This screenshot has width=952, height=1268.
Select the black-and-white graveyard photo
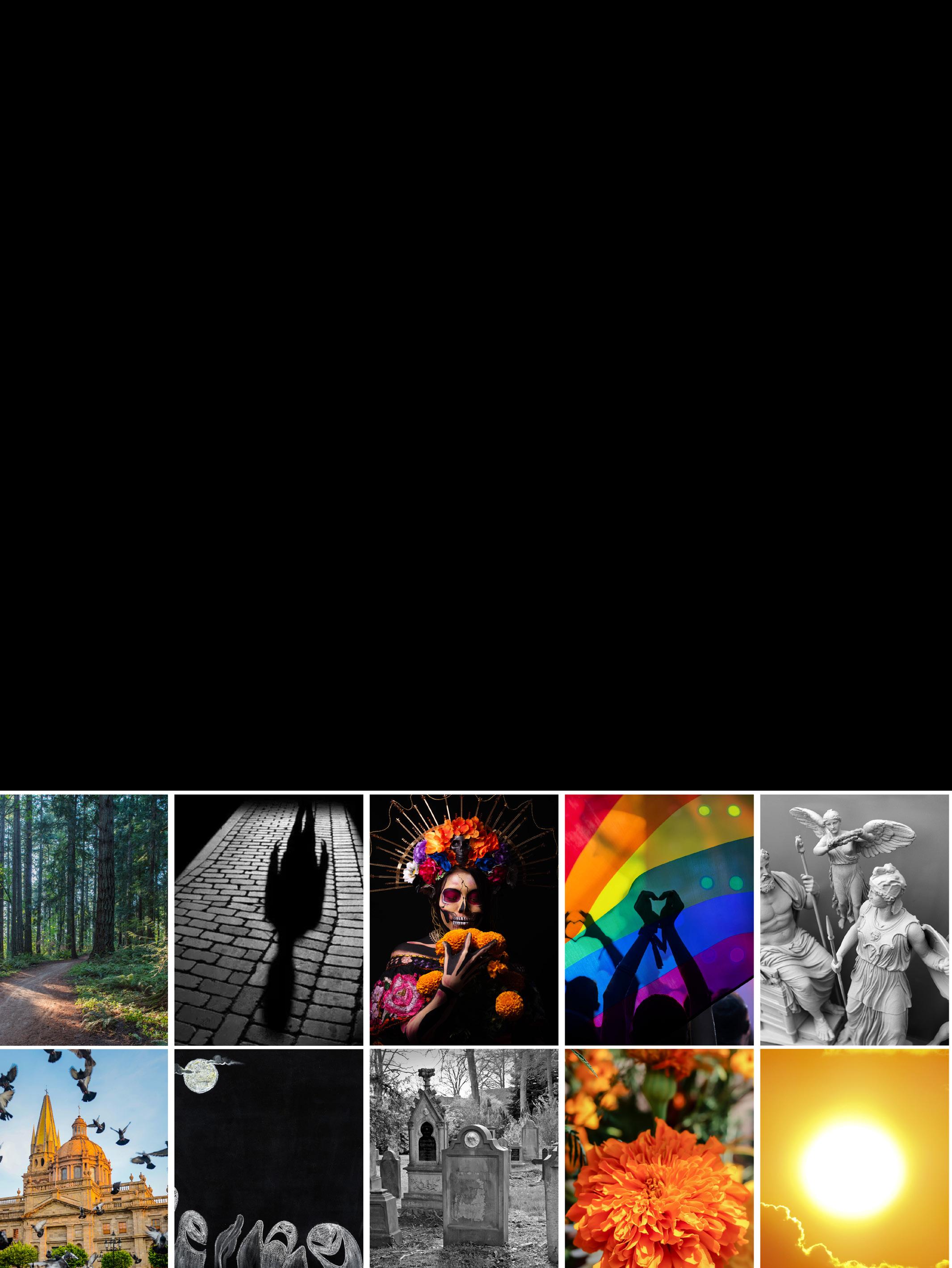point(464,1158)
